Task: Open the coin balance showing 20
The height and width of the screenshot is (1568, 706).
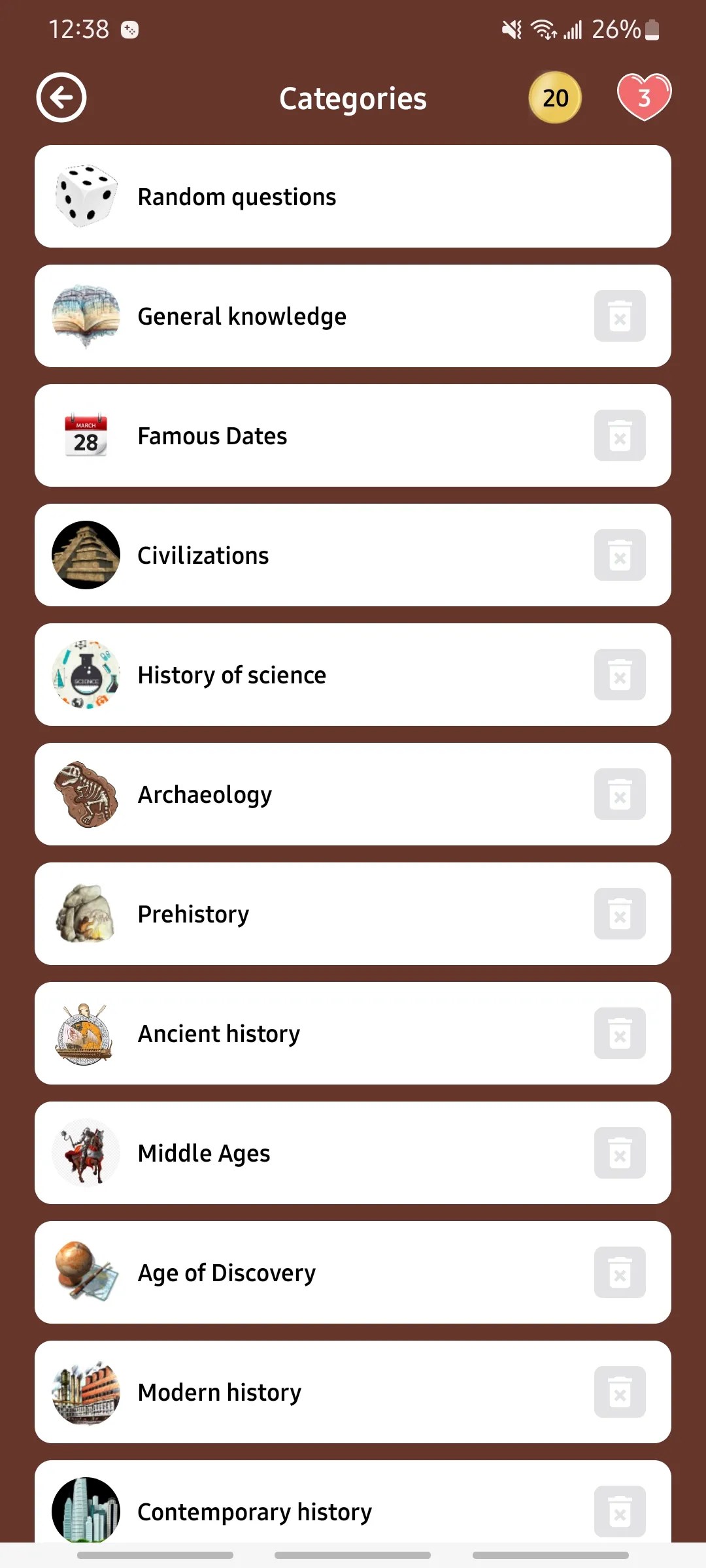Action: click(555, 97)
